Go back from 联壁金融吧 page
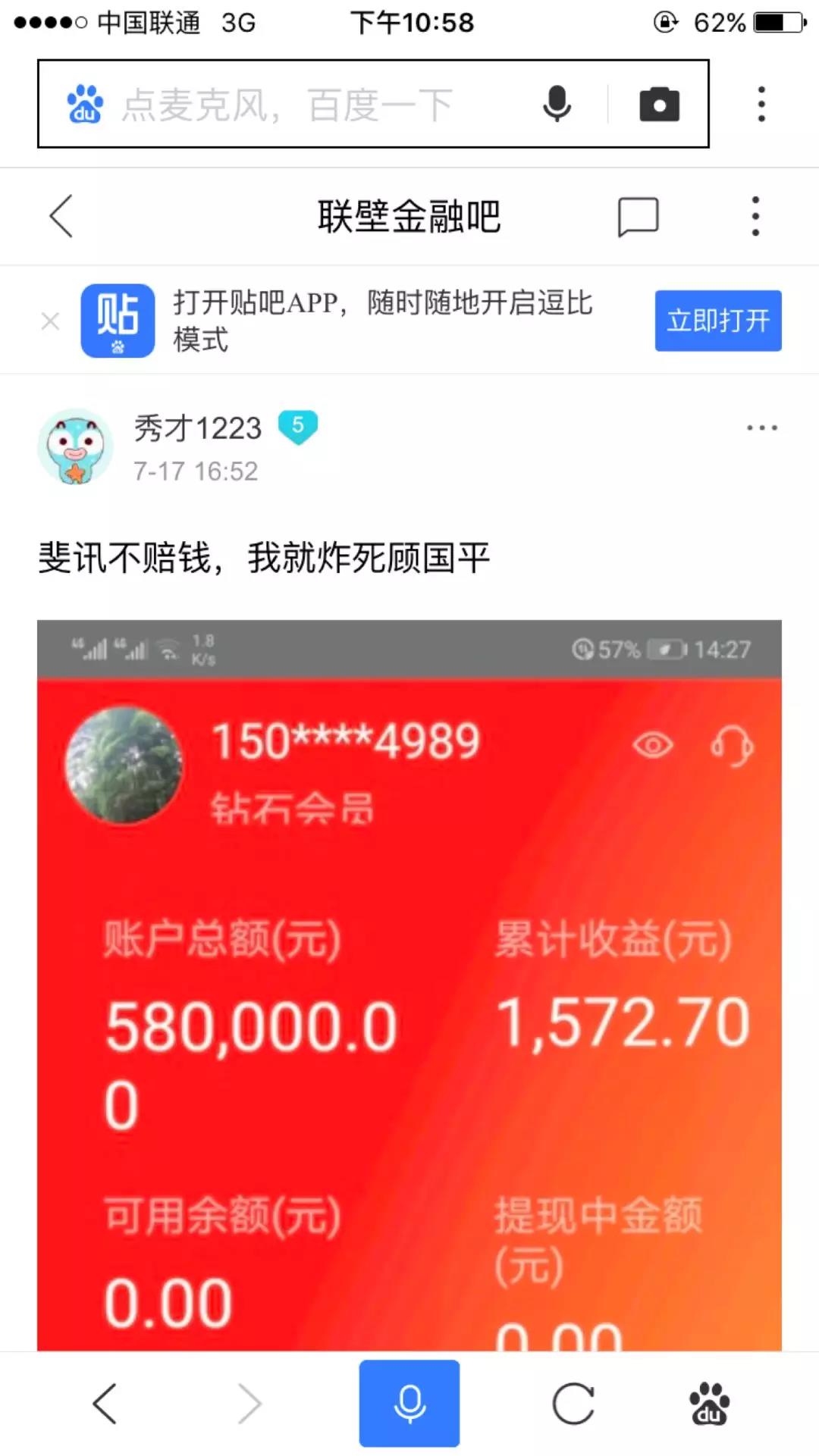Viewport: 819px width, 1456px height. tap(62, 216)
